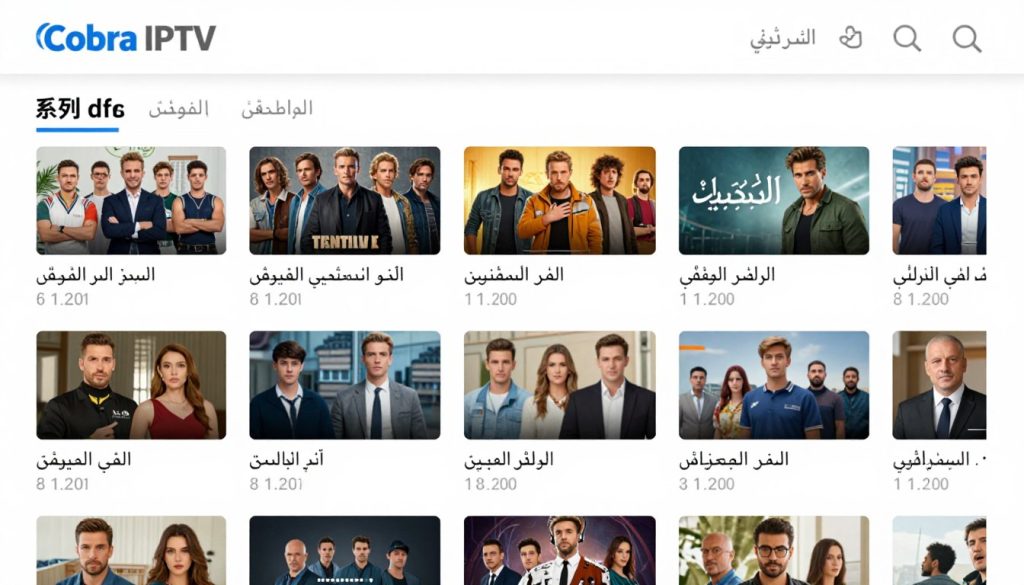Viewport: 1024px width, 585px height.
Task: Open the series card الولئر العبين
Action: coord(559,385)
